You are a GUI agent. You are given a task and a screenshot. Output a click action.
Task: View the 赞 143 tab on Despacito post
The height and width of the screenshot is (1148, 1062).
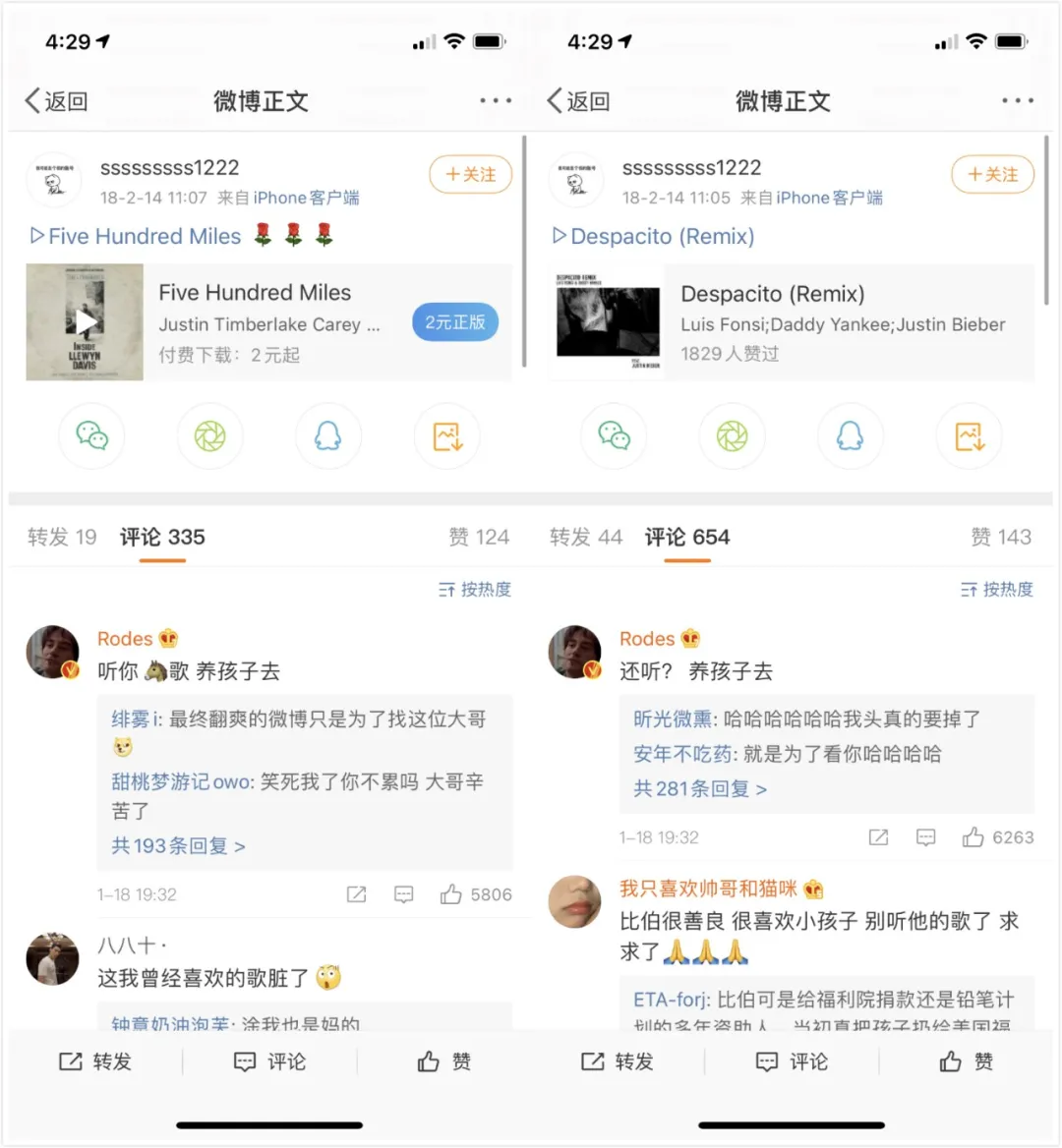tap(1000, 538)
